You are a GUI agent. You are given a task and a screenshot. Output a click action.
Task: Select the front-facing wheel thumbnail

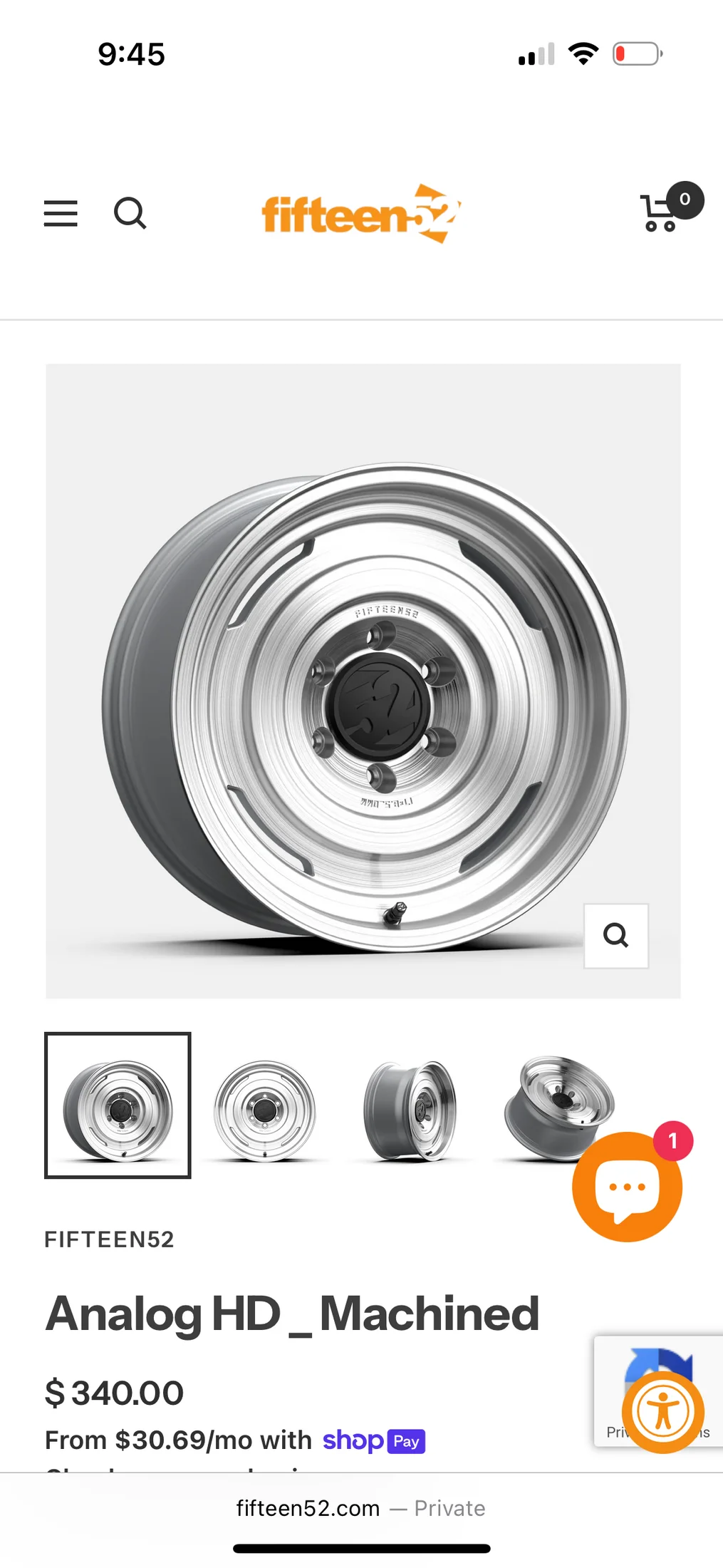265,1108
